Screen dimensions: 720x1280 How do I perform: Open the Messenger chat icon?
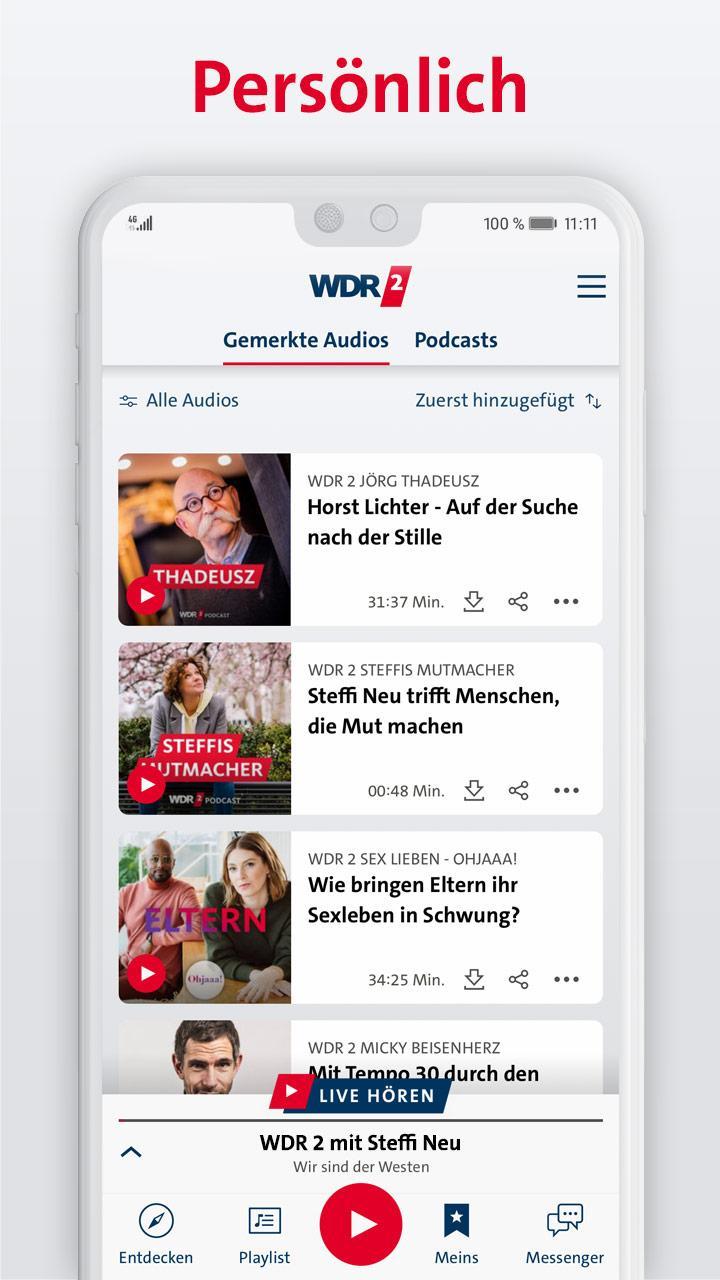tap(563, 1219)
